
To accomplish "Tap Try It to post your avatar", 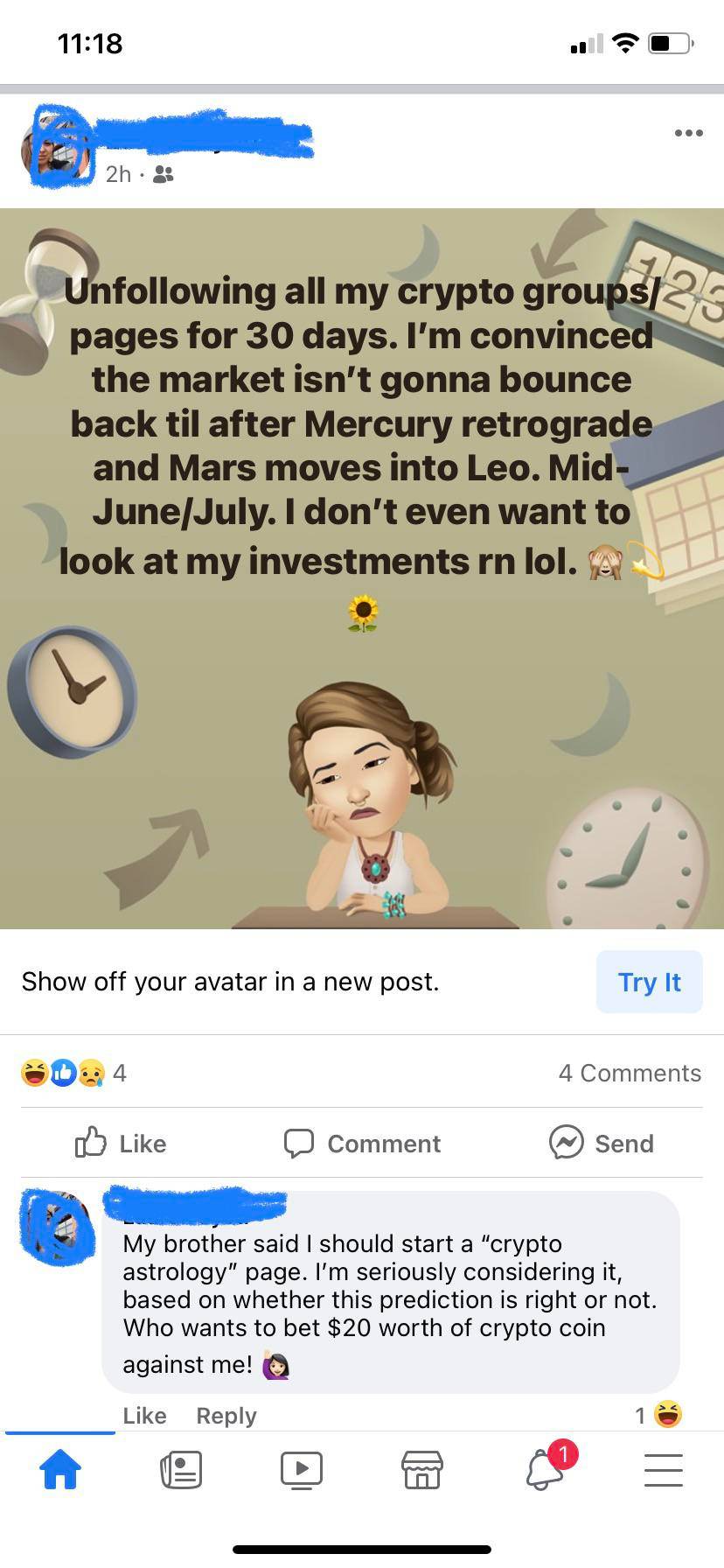I will [x=649, y=982].
